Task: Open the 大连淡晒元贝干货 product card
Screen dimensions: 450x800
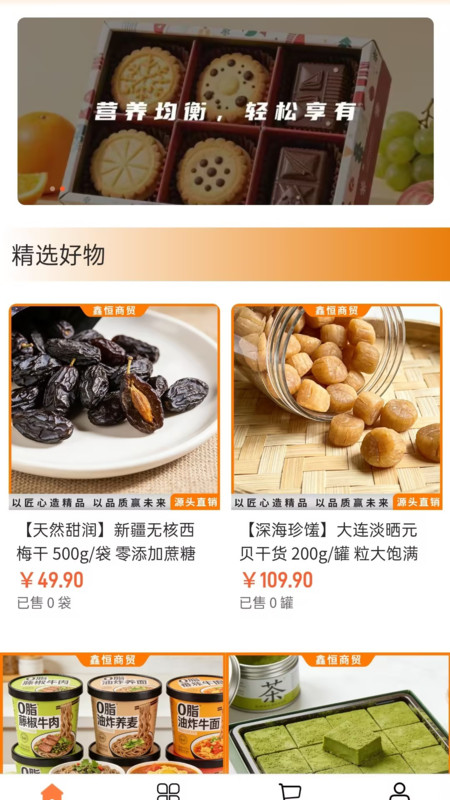Action: pos(337,458)
